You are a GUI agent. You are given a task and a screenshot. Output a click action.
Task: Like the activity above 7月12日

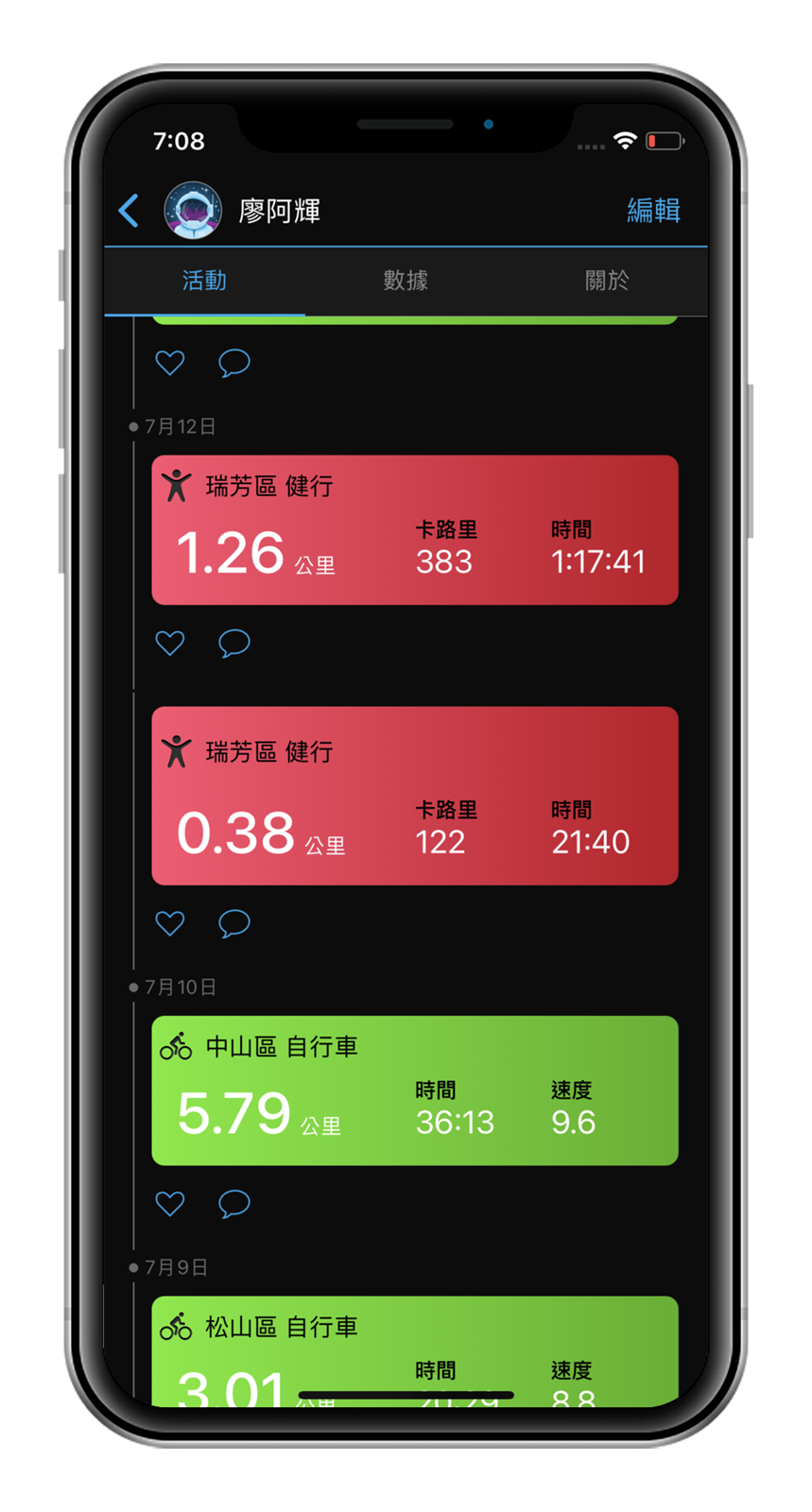[x=170, y=363]
